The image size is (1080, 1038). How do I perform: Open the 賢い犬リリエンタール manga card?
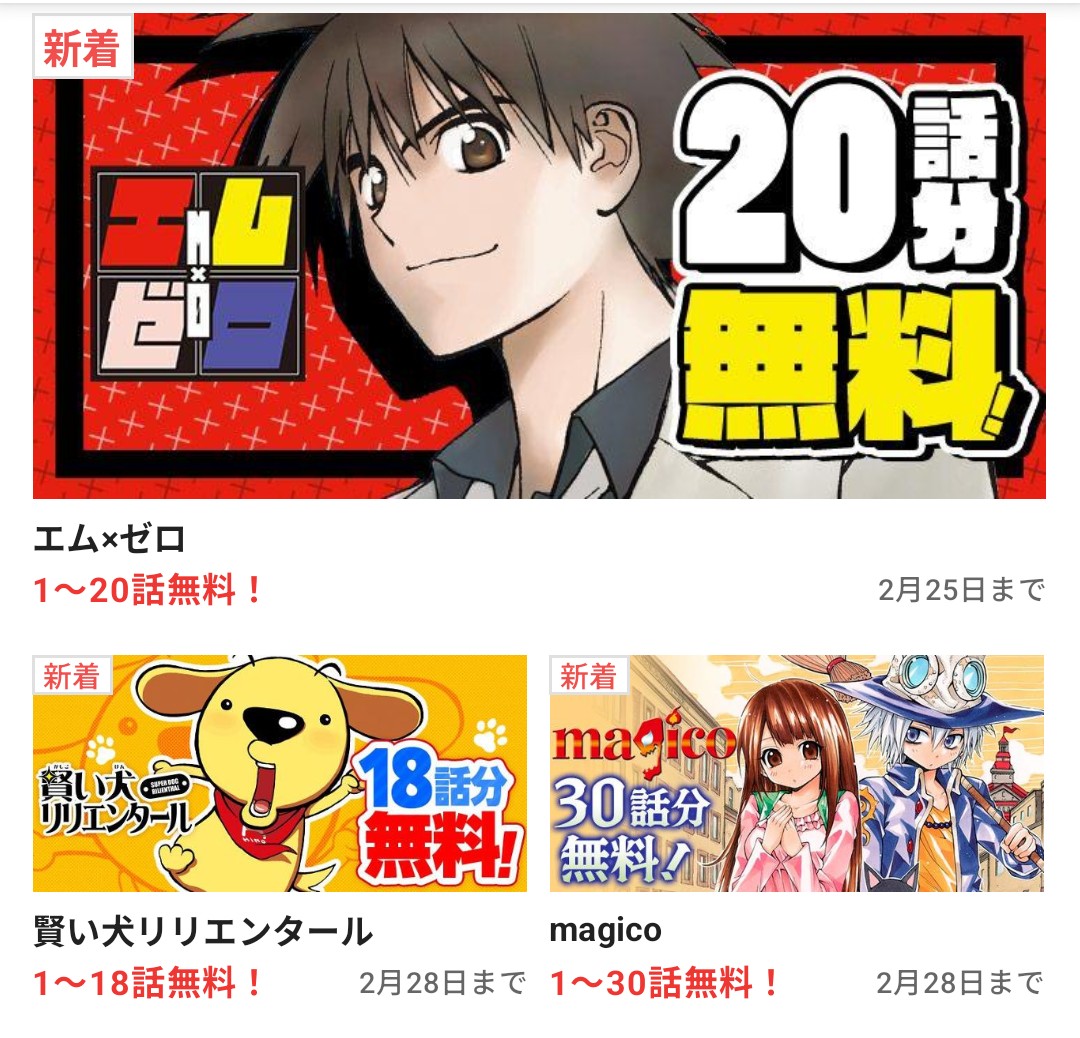[x=279, y=773]
